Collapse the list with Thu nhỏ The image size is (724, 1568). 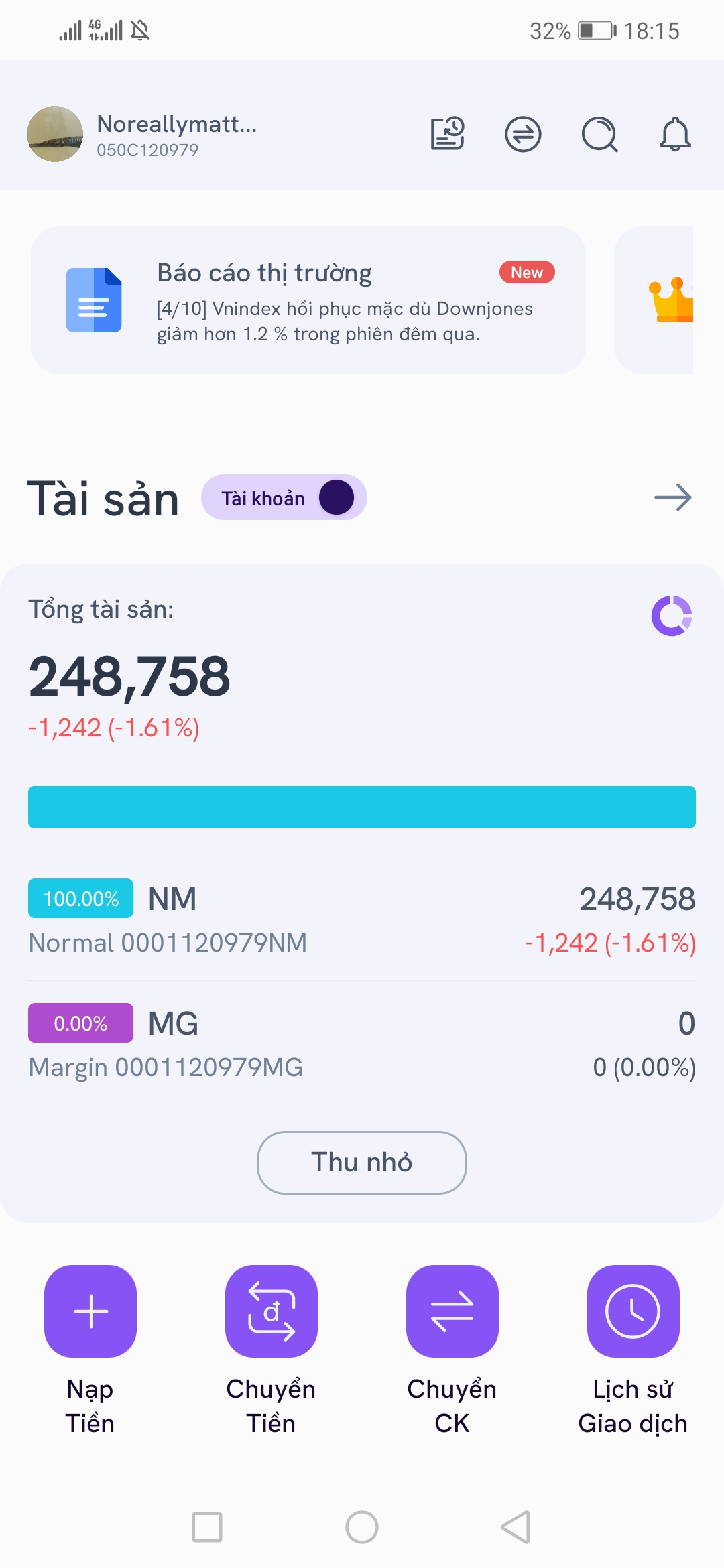click(x=362, y=1163)
